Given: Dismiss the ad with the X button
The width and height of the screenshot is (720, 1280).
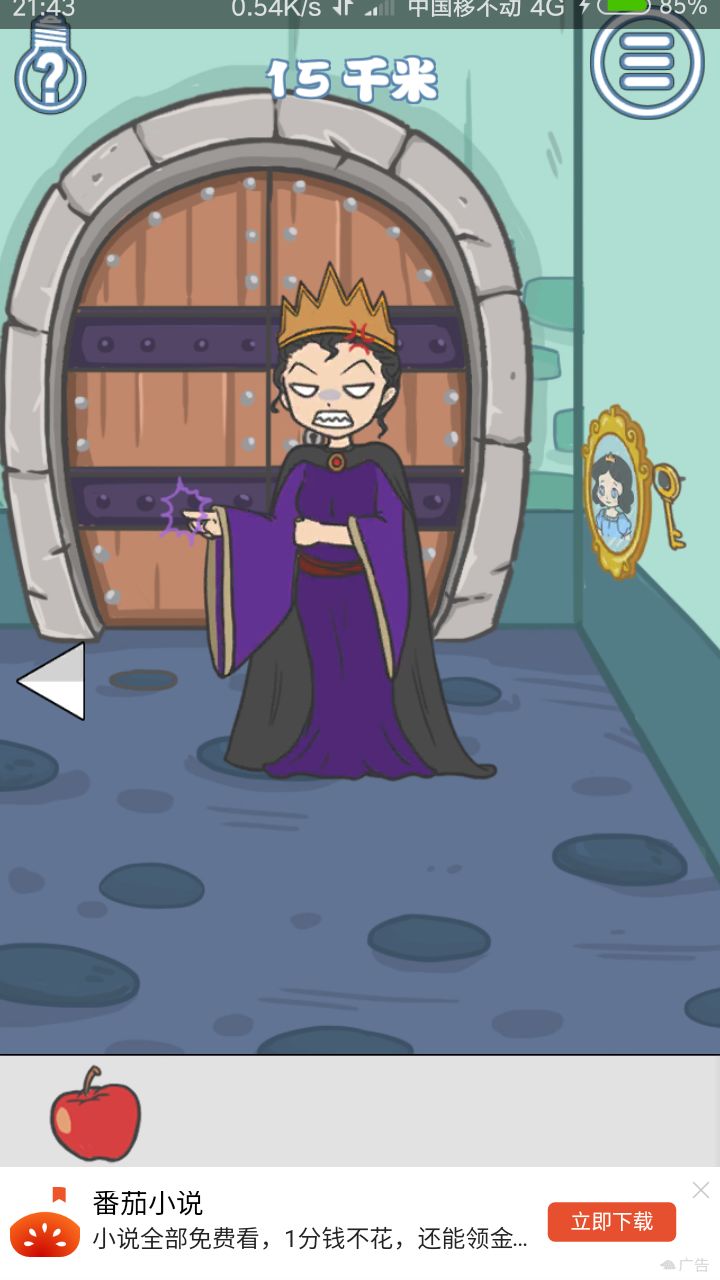Looking at the screenshot, I should (x=701, y=1191).
